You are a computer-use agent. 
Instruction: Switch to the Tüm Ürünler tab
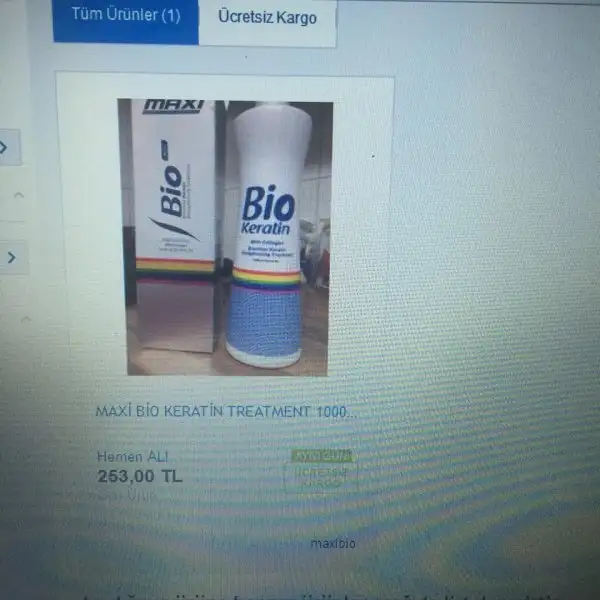(126, 18)
